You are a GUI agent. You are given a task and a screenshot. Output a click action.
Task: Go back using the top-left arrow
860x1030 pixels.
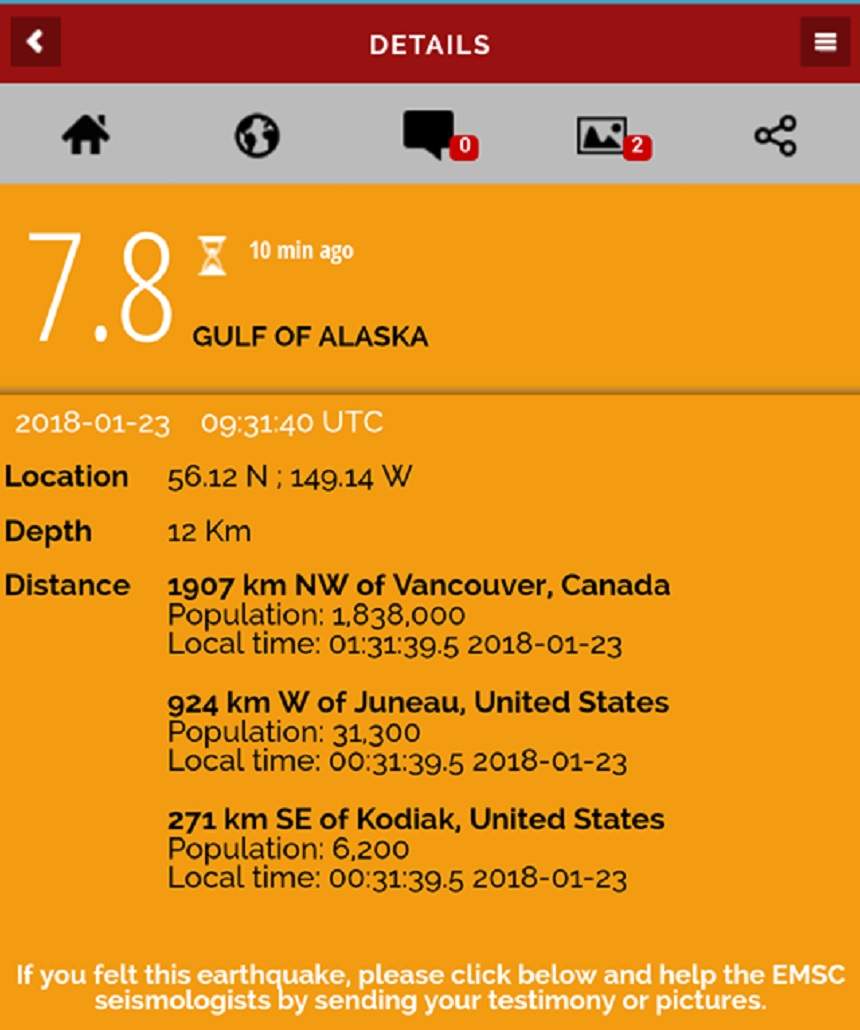pos(36,42)
